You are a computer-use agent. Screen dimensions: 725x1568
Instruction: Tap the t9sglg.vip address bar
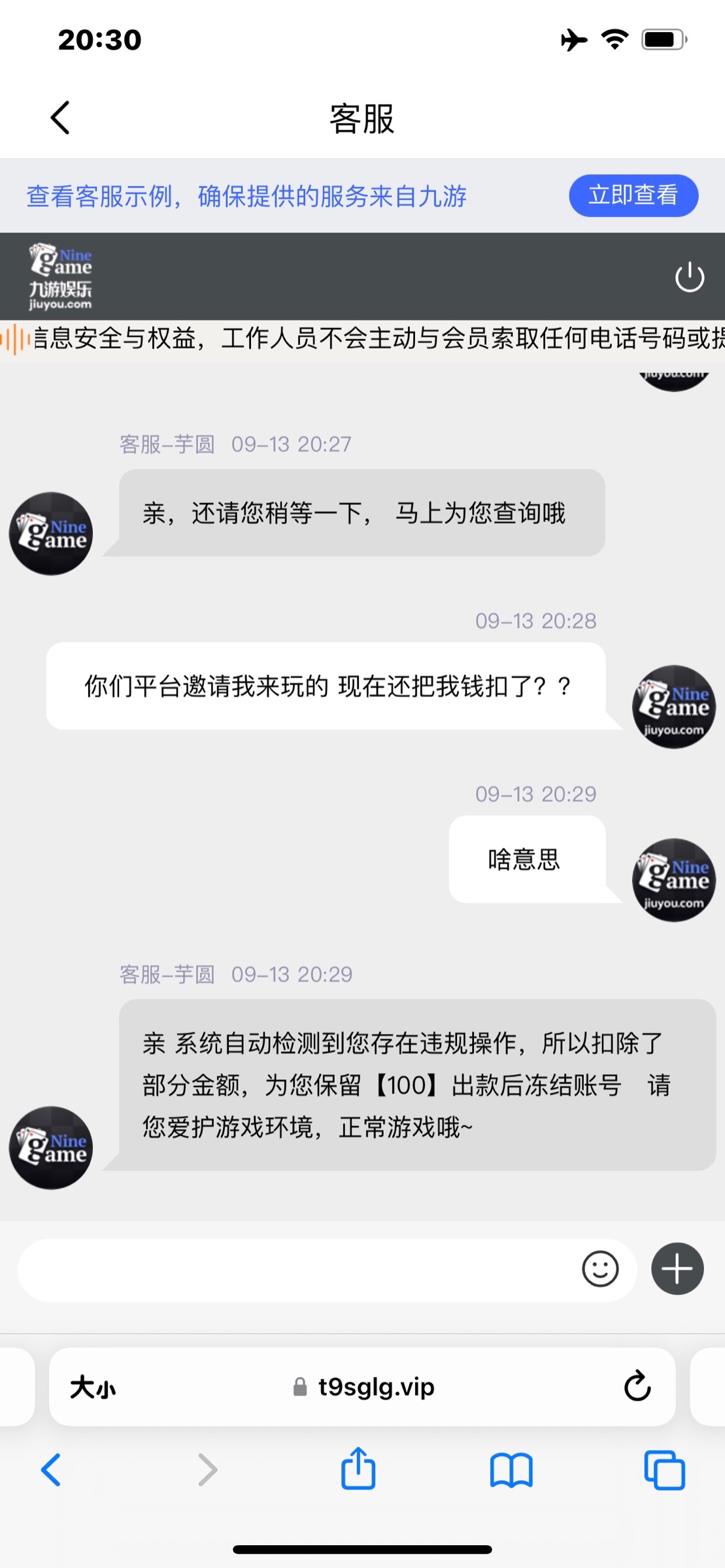pyautogui.click(x=363, y=1386)
